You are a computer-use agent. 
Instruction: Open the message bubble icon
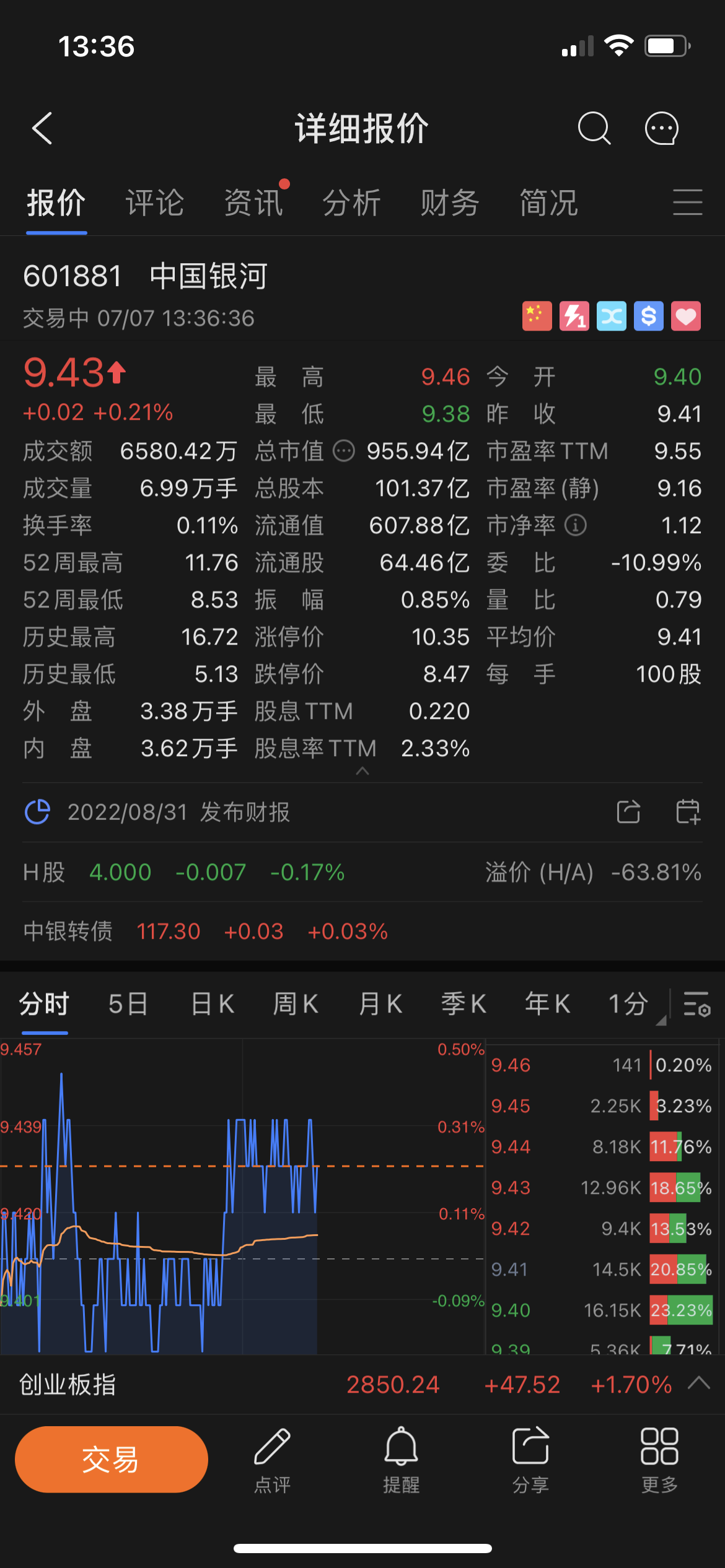(x=662, y=129)
